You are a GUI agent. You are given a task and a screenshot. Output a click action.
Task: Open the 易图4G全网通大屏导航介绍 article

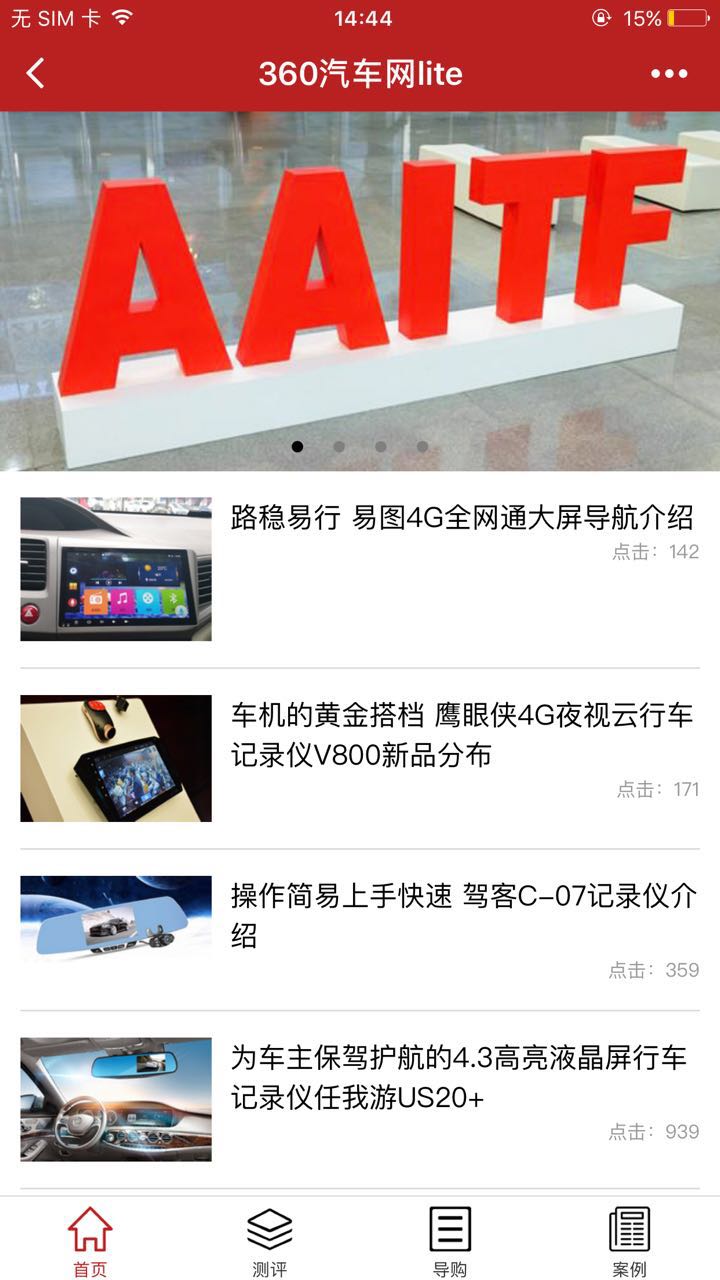461,518
